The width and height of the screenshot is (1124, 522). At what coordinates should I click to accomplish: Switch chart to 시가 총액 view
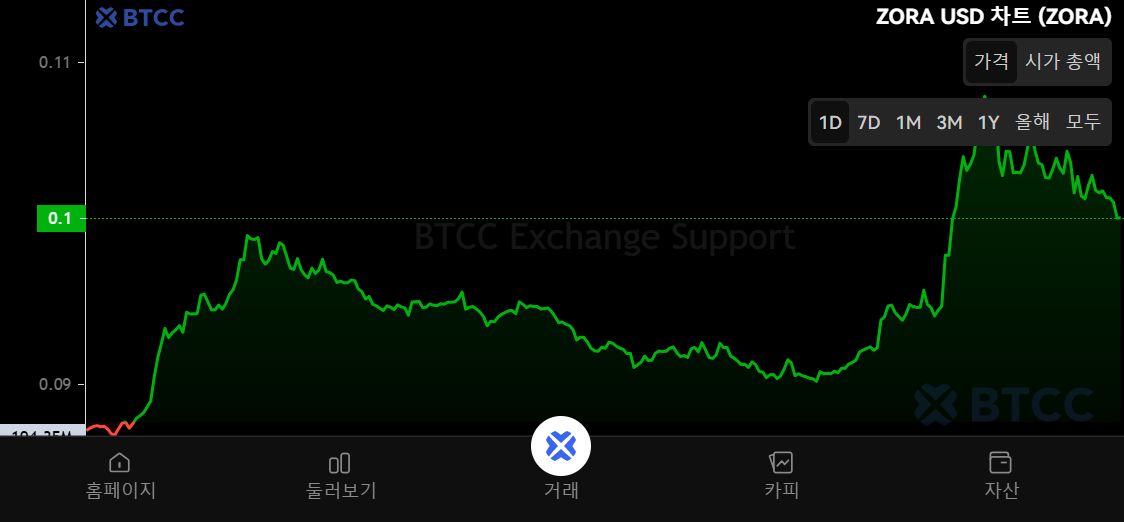coord(1063,62)
